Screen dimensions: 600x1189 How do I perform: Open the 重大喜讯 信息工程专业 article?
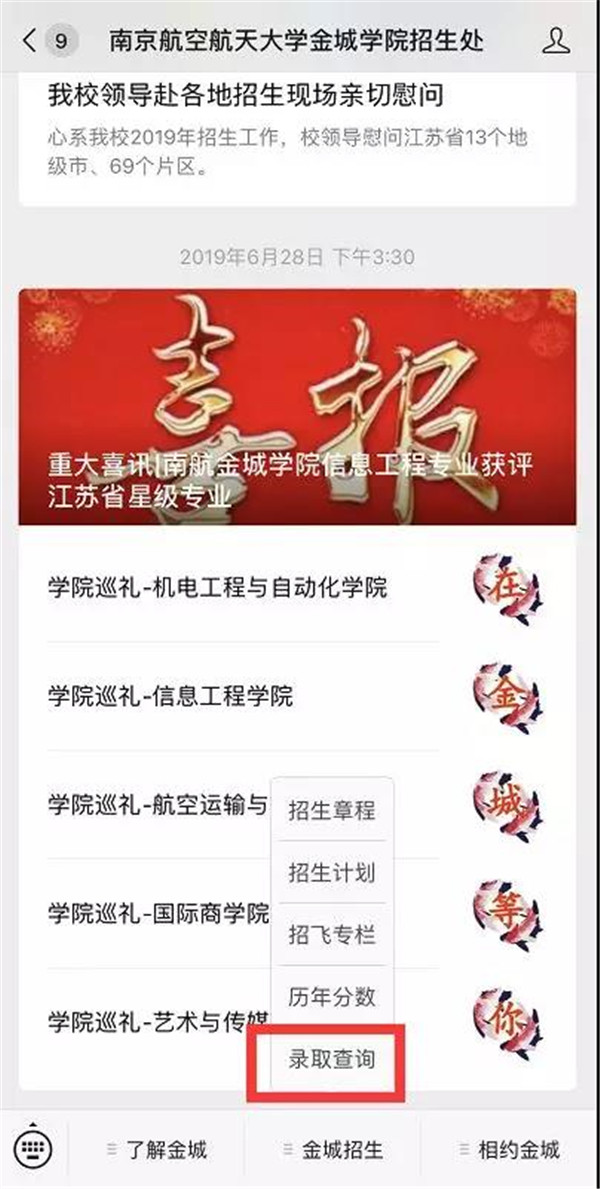pos(296,407)
